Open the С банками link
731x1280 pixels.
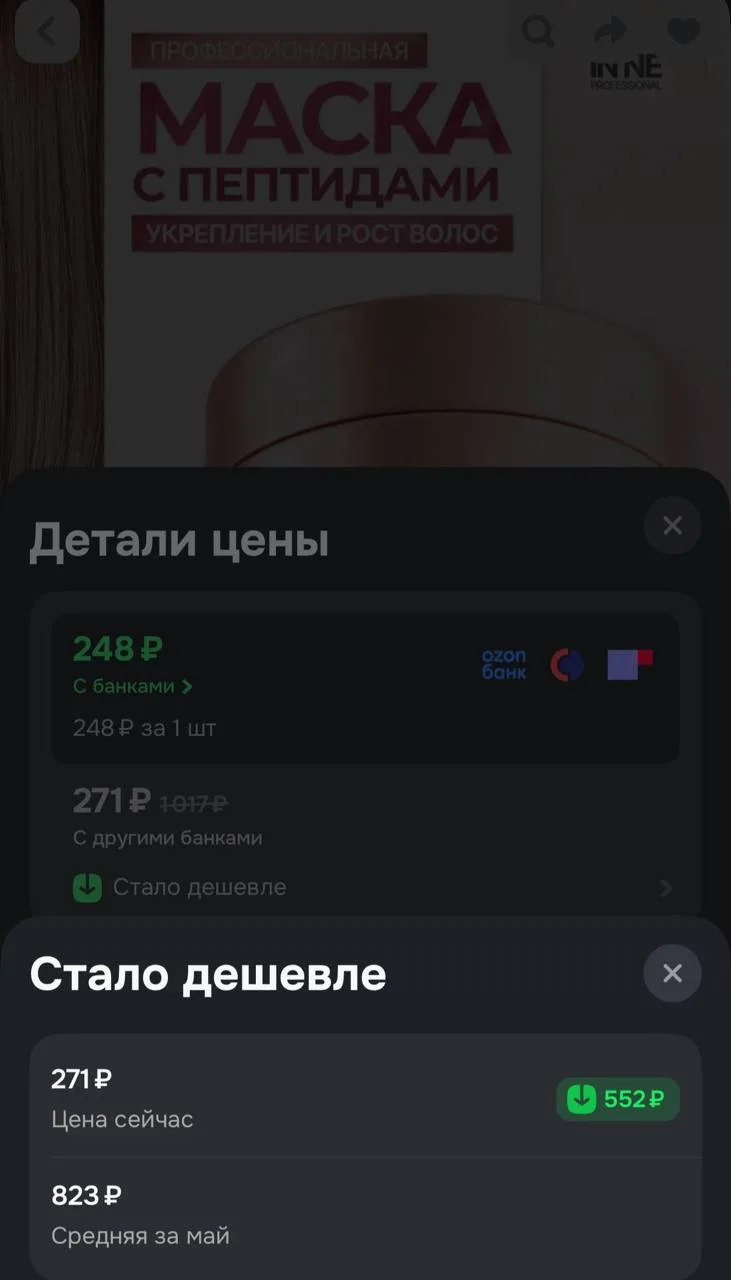coord(133,687)
